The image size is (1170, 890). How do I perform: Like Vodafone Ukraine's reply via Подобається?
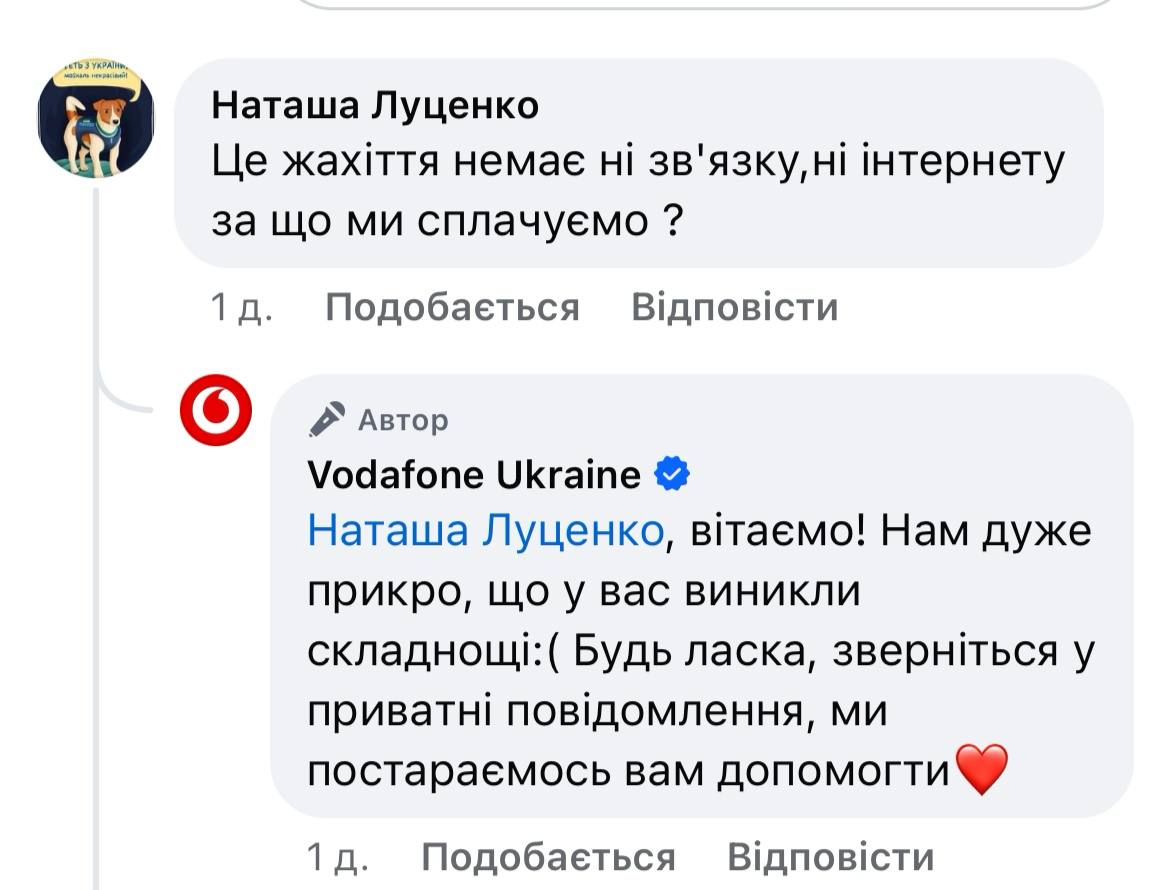point(548,857)
